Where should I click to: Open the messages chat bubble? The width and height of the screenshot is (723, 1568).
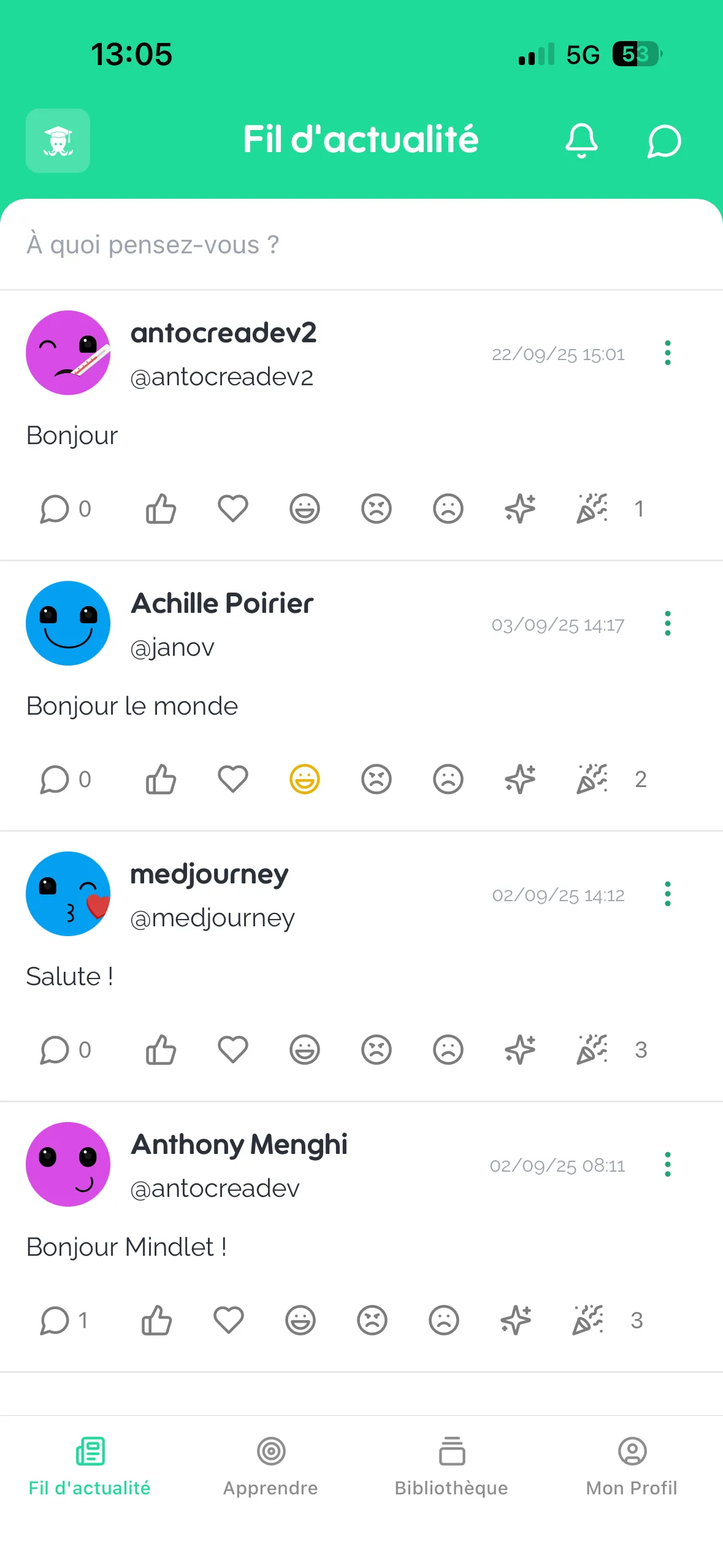click(x=664, y=140)
